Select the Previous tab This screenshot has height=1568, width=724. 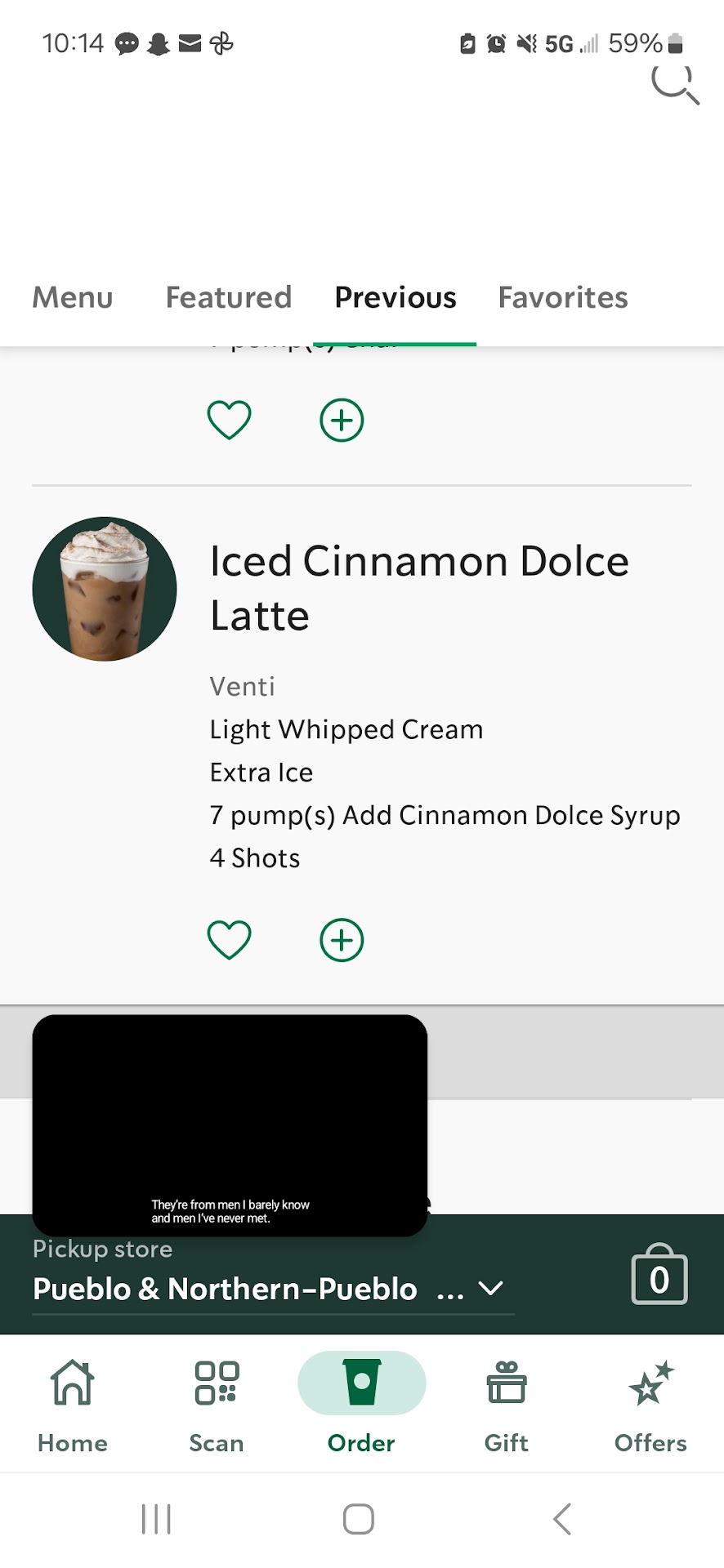coord(396,297)
